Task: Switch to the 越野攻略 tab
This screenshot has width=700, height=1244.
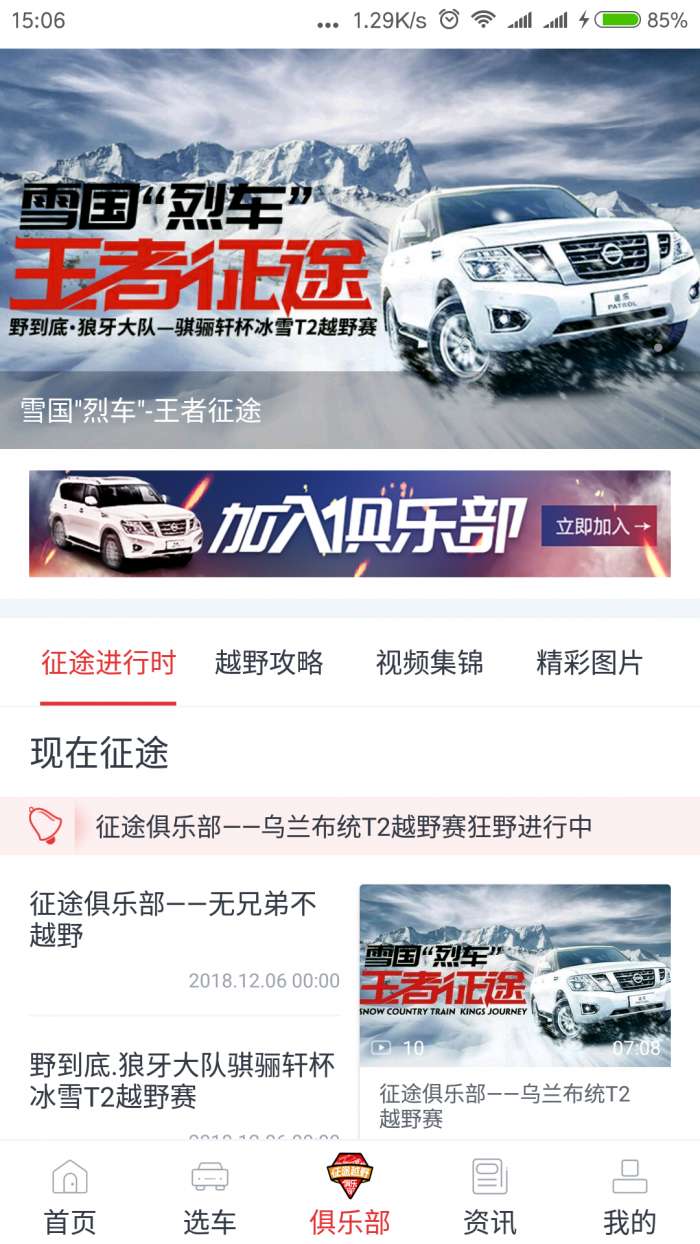Action: pyautogui.click(x=269, y=663)
